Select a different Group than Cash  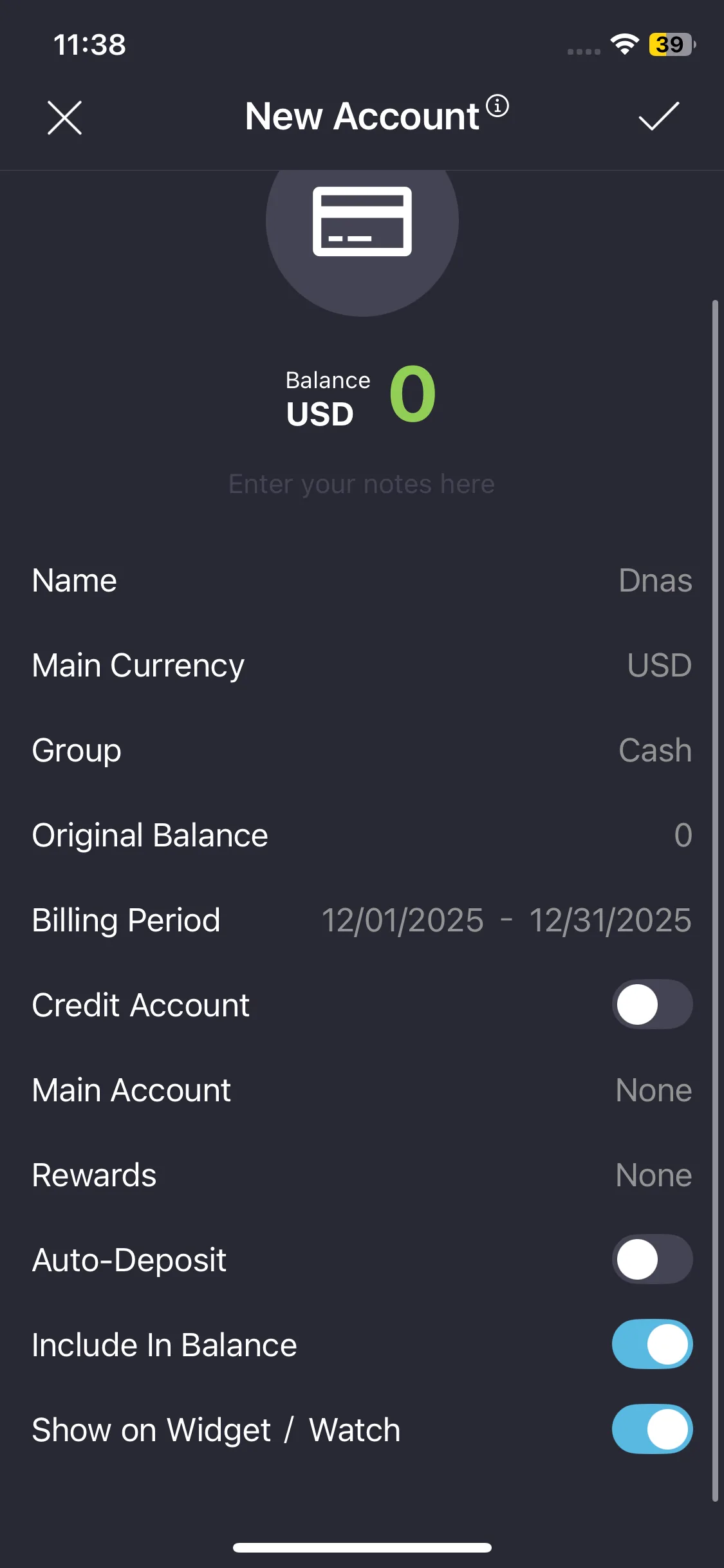click(654, 751)
